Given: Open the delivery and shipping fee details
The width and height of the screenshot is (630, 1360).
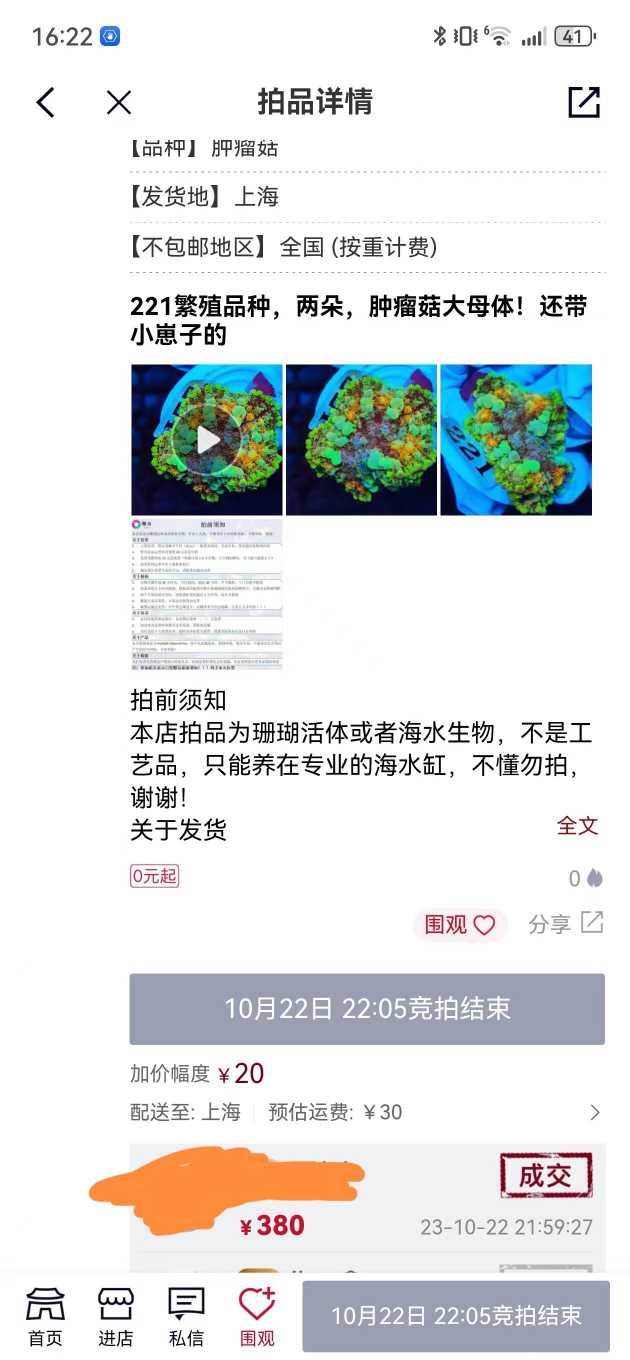Looking at the screenshot, I should pos(366,1112).
